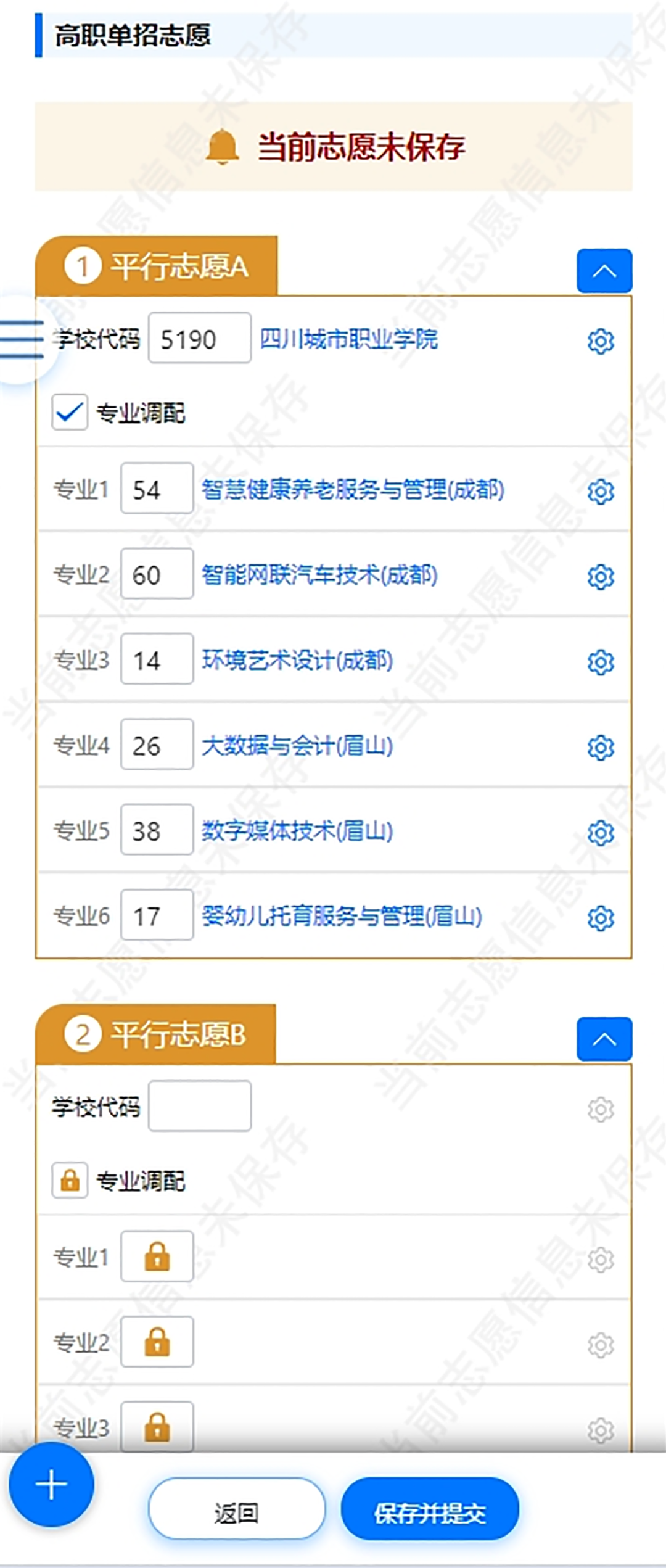Open gear for 婴幼儿托育服务与管理(眉山)

[600, 918]
